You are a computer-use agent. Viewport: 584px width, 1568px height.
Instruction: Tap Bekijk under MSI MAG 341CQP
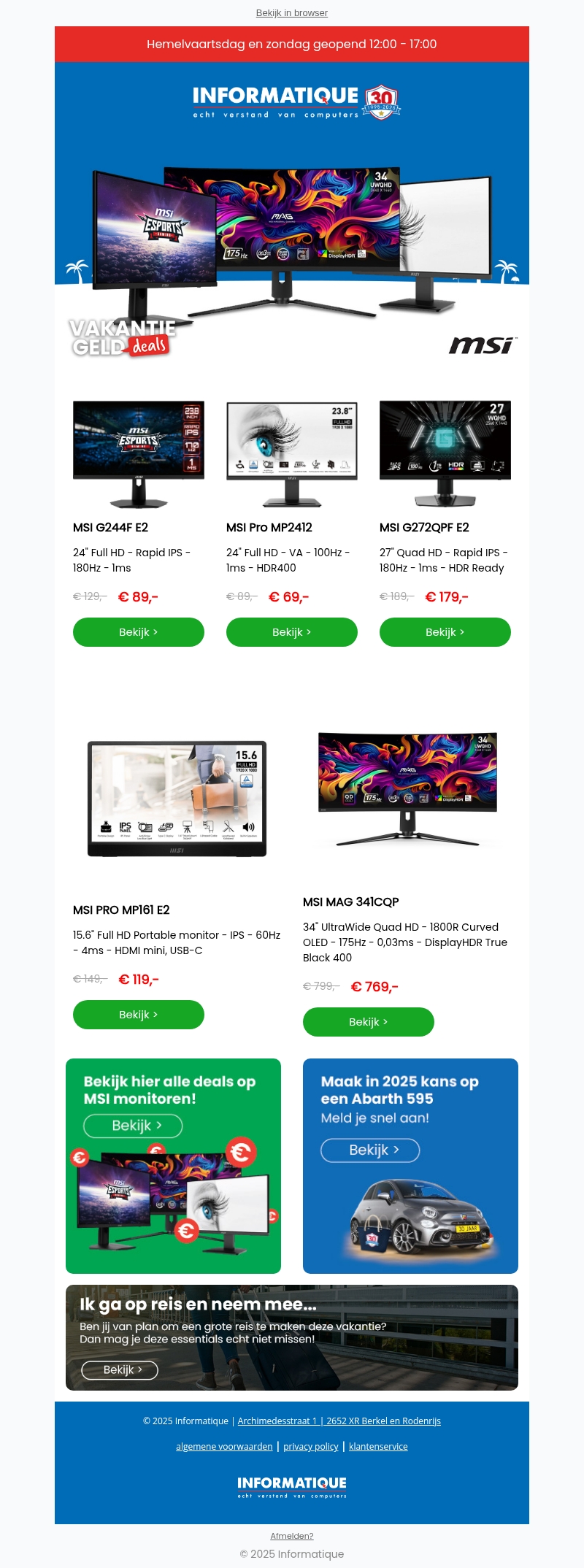[369, 1022]
